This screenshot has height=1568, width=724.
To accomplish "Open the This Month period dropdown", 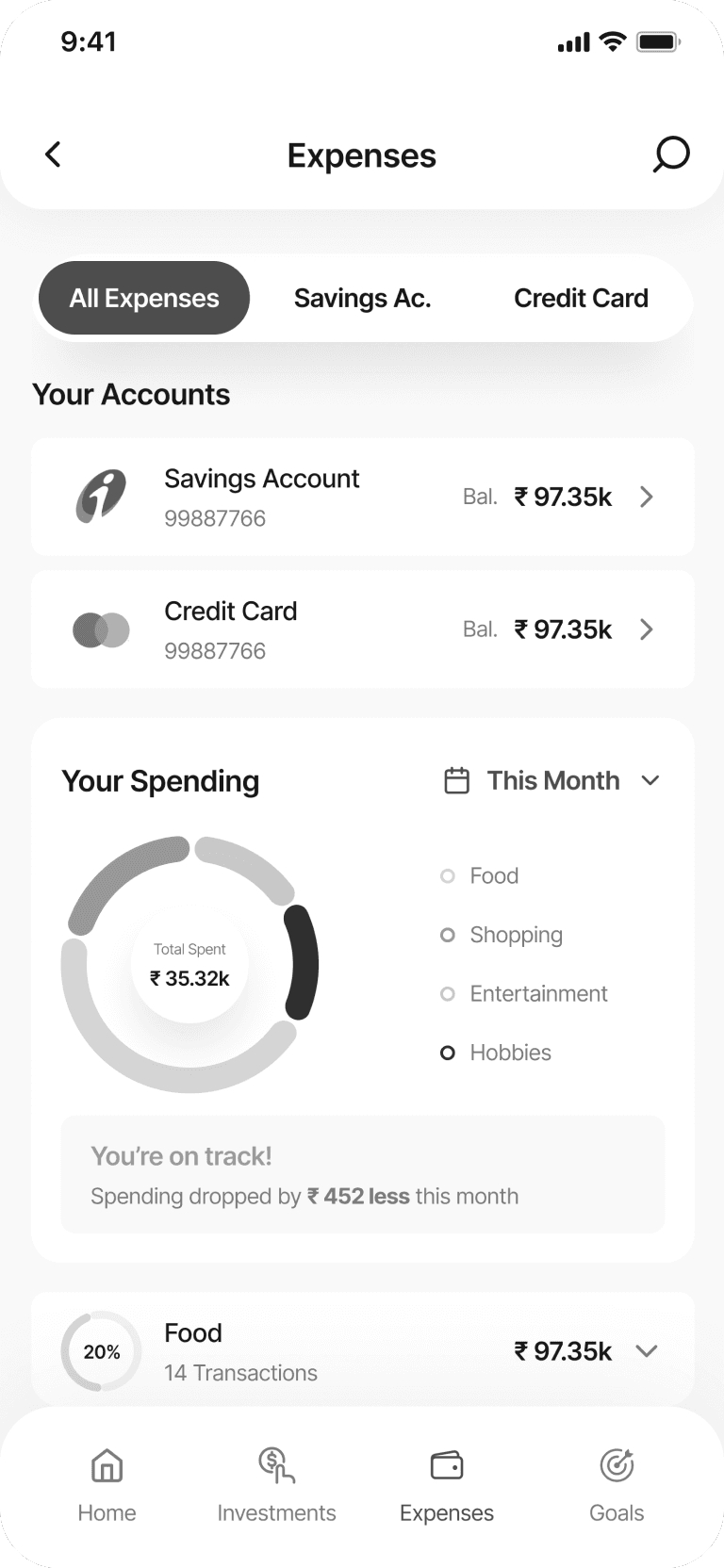I will click(x=551, y=780).
